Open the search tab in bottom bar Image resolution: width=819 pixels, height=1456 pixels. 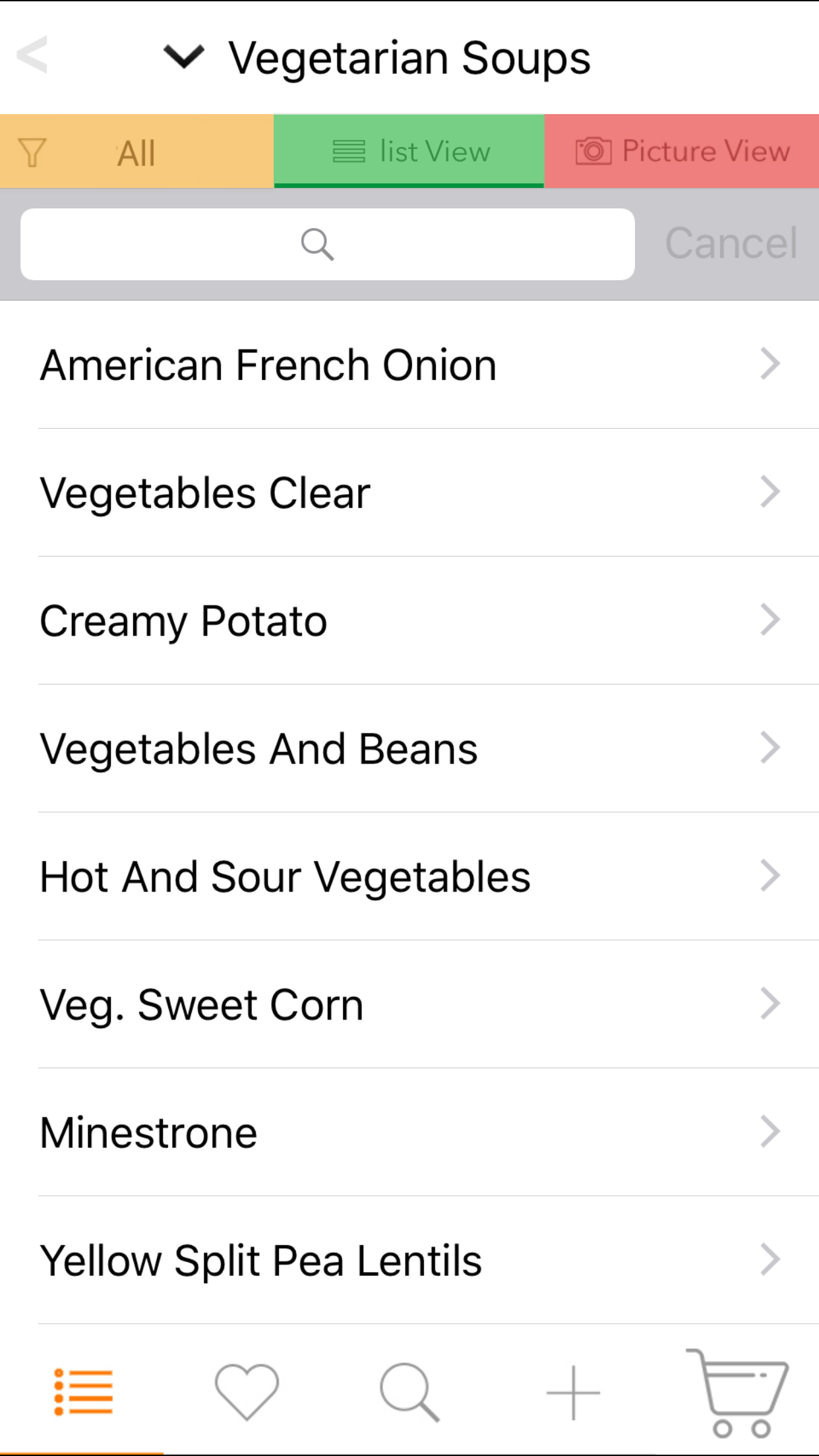(409, 1391)
